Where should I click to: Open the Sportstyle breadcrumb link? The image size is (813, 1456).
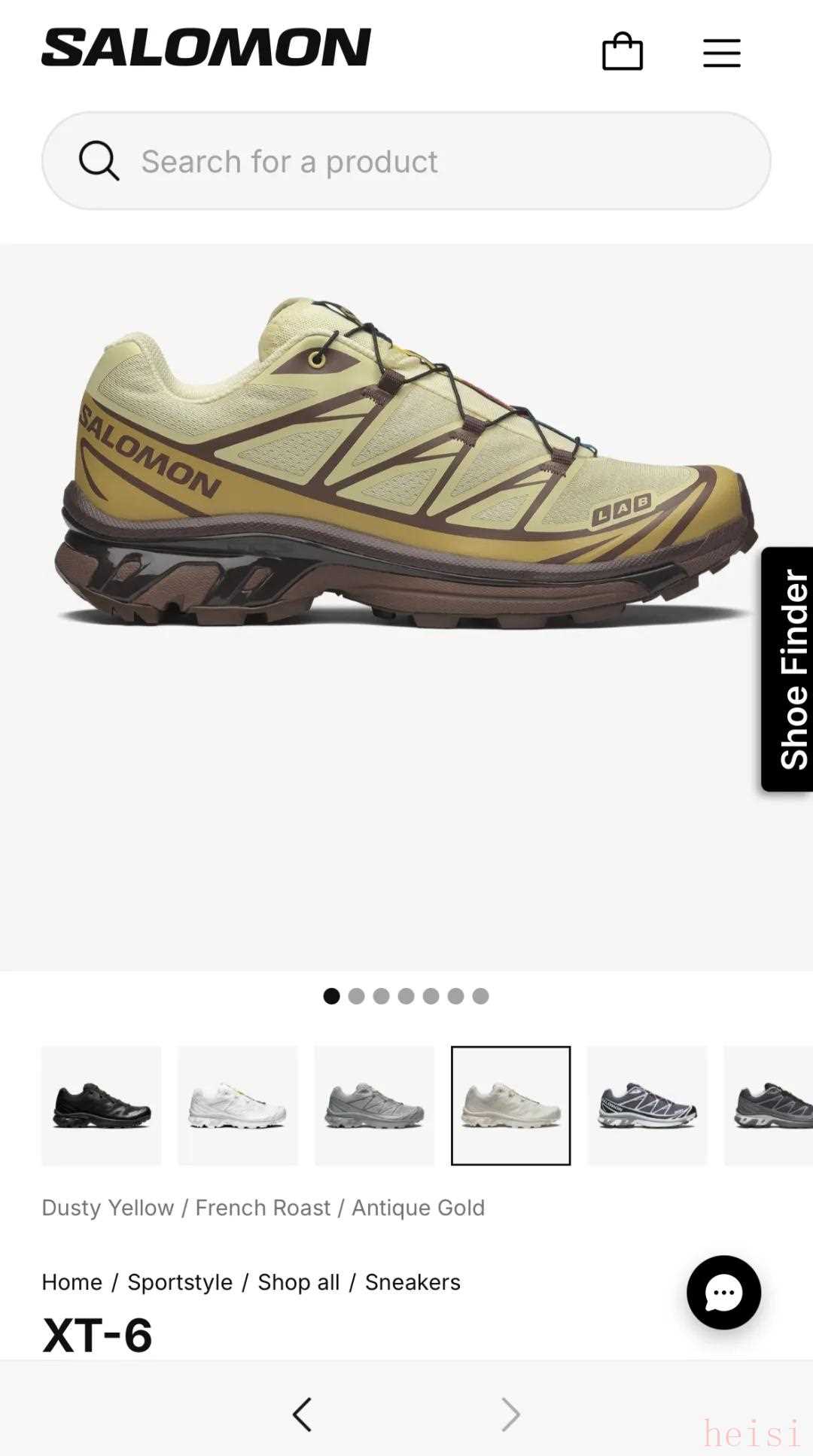tap(180, 1282)
